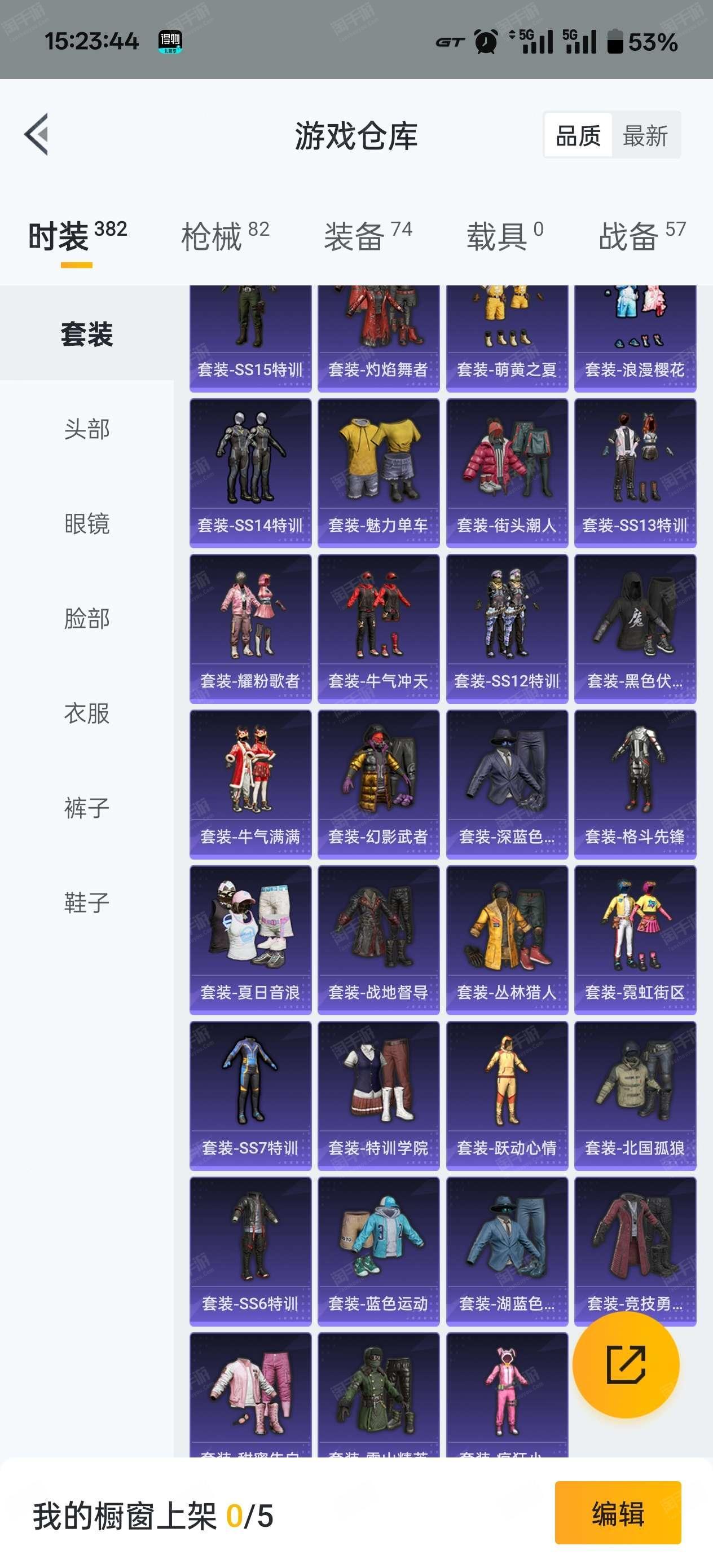The width and height of the screenshot is (713, 1568).
Task: Sort by 最新
Action: [645, 135]
